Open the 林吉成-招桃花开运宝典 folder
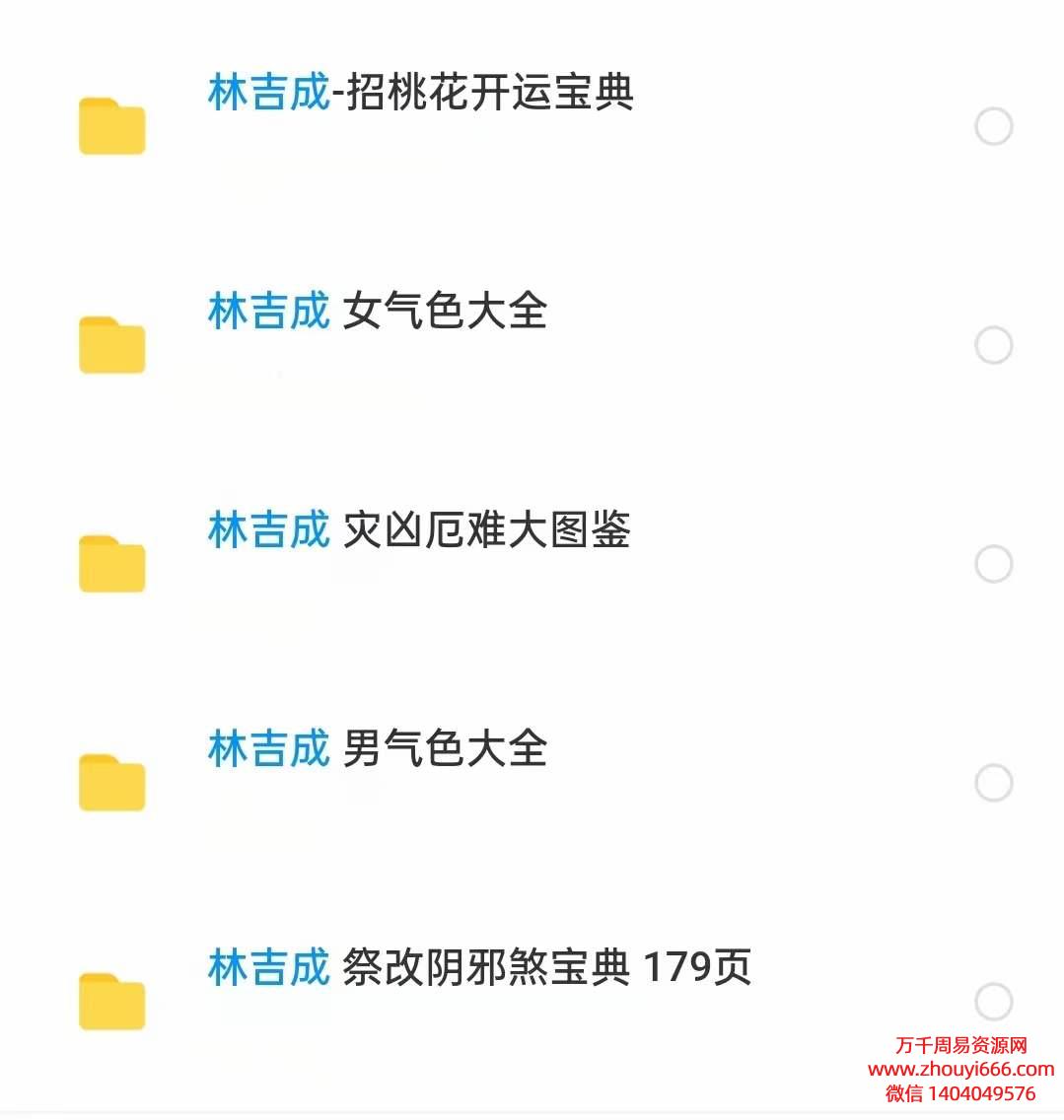The width and height of the screenshot is (1064, 1120). [420, 94]
